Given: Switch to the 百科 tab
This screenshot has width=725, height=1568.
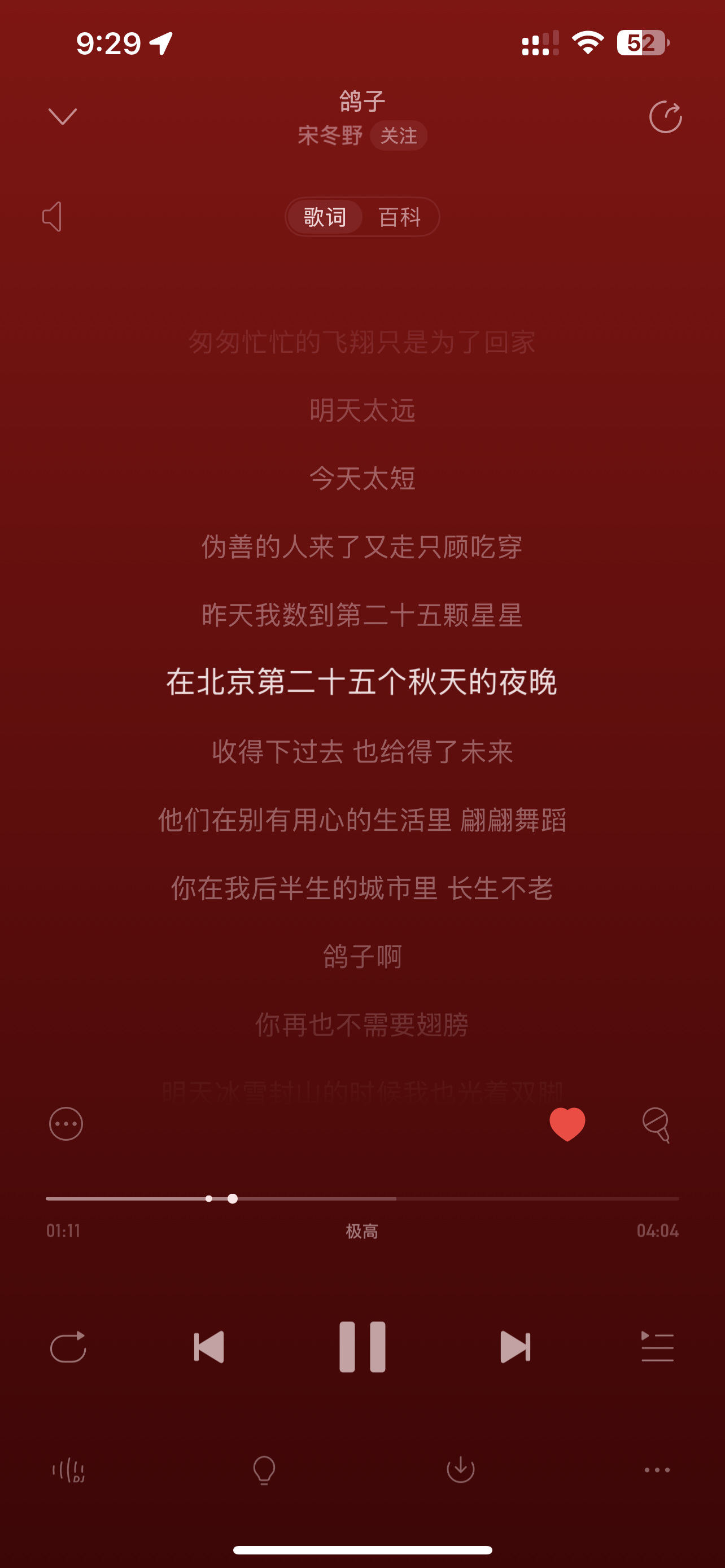Looking at the screenshot, I should point(399,217).
